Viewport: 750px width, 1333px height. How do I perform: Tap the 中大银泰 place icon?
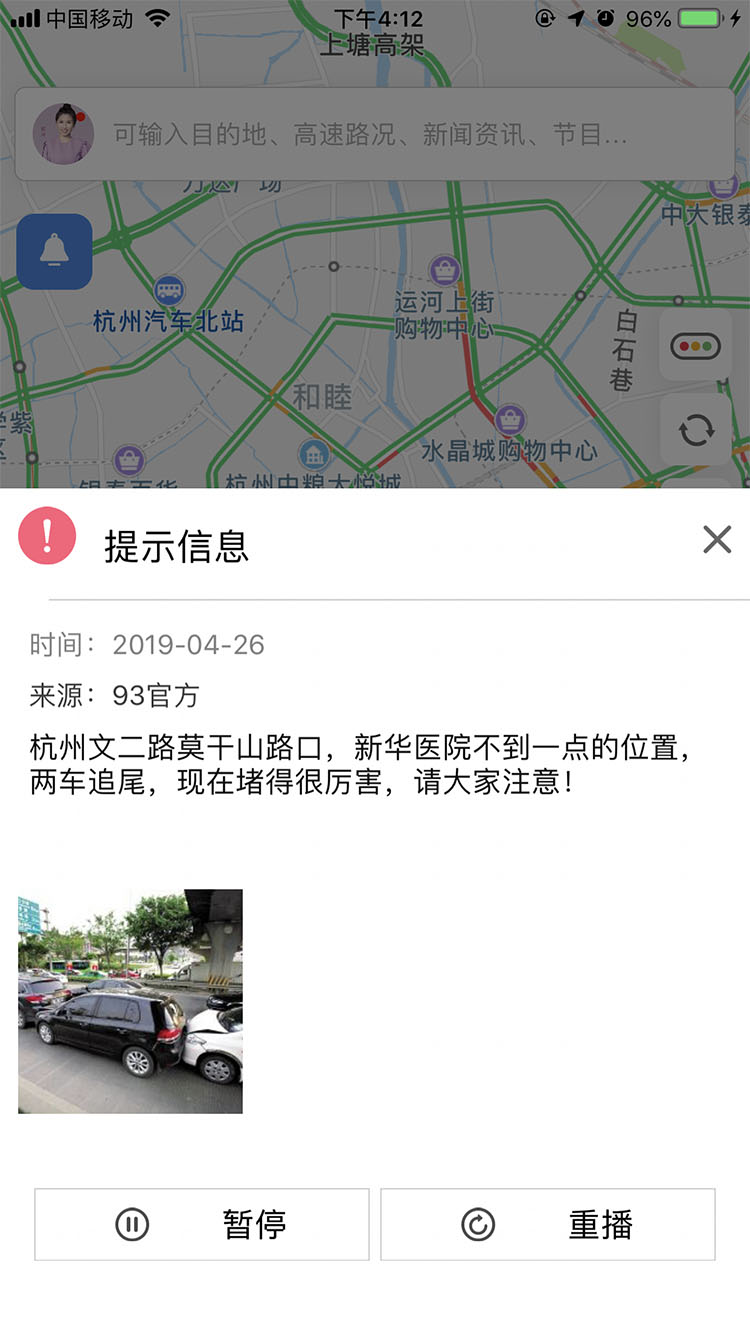722,185
